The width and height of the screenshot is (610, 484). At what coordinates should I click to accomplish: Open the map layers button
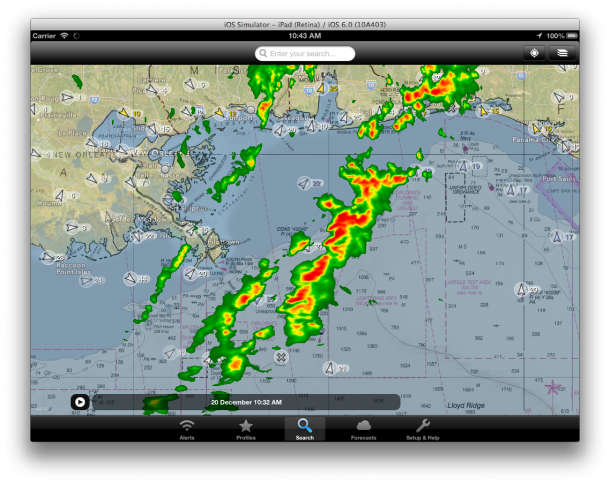click(x=563, y=53)
